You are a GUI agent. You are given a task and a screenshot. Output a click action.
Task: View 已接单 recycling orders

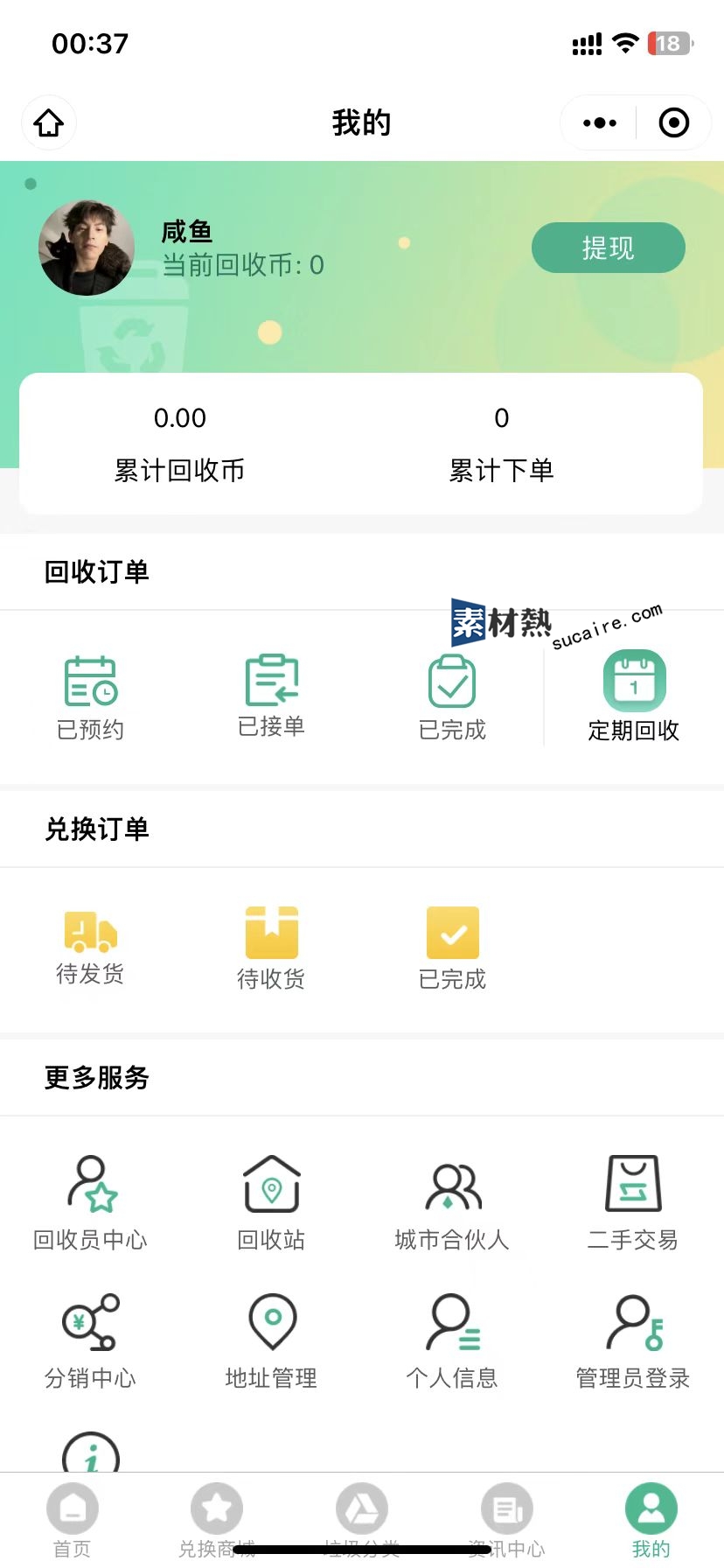click(x=271, y=696)
